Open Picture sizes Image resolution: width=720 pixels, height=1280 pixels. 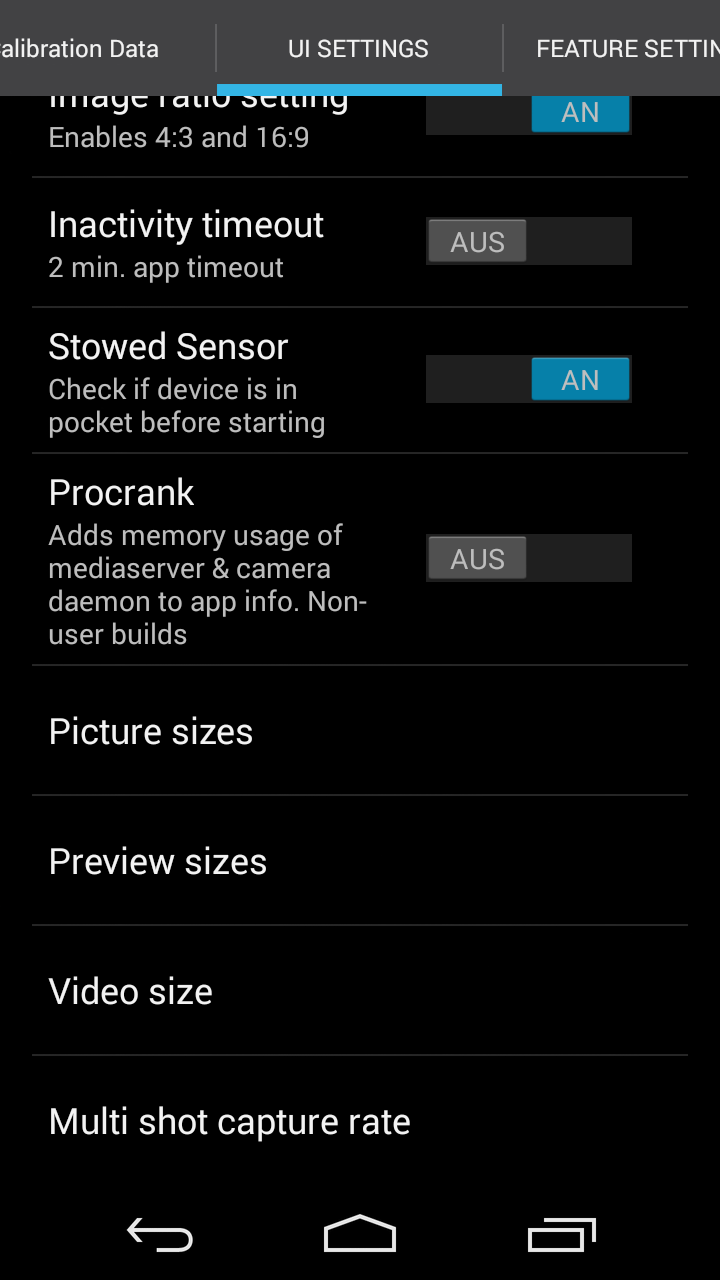[360, 731]
